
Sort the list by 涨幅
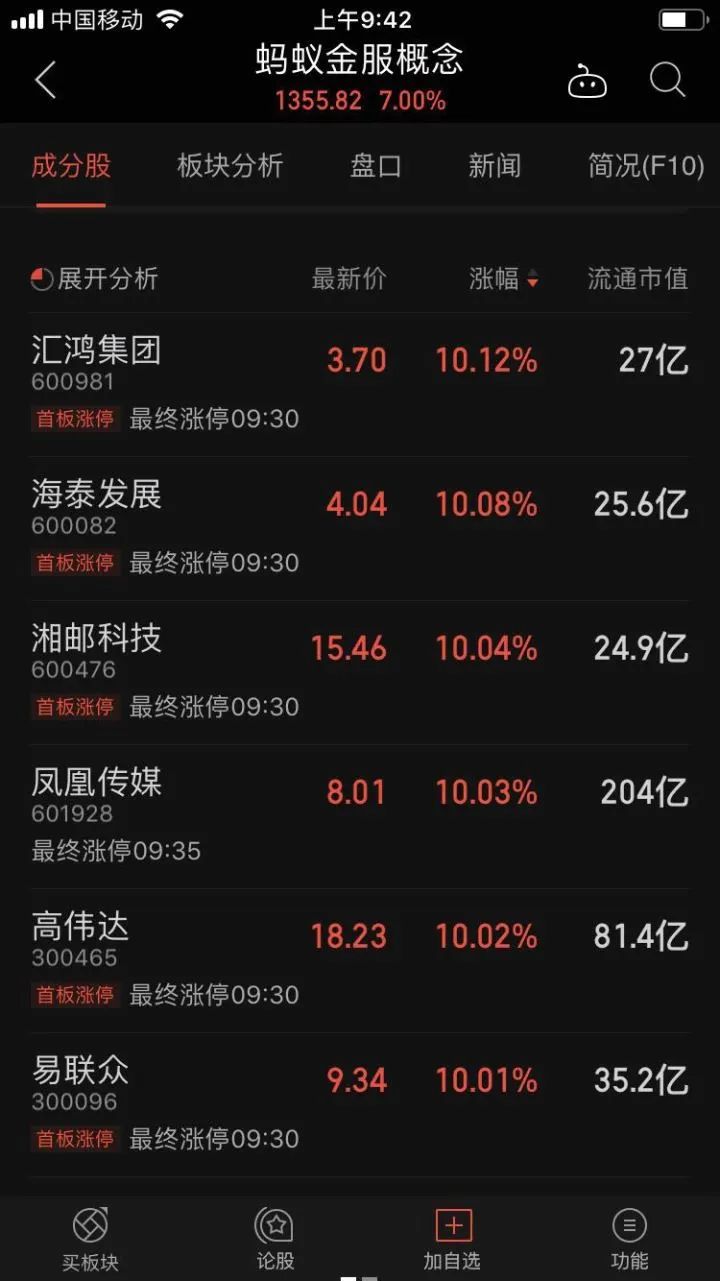coord(503,279)
